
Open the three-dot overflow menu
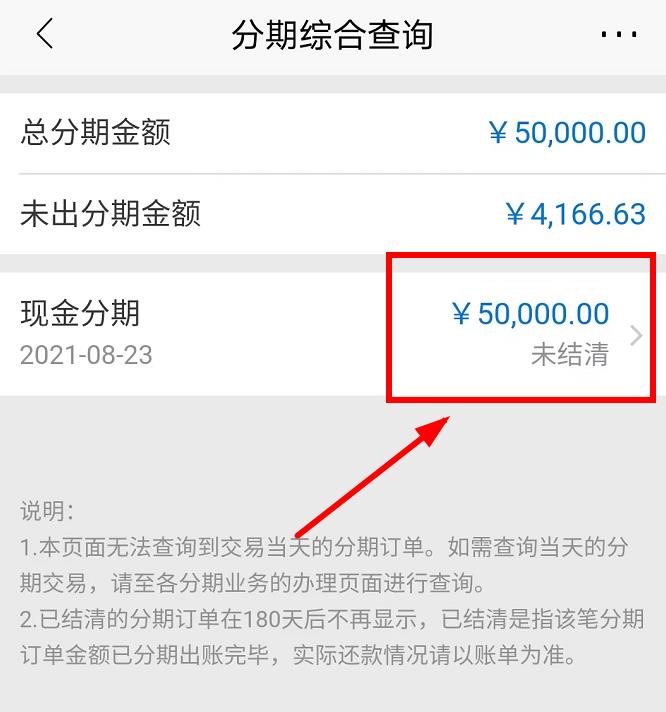(617, 36)
